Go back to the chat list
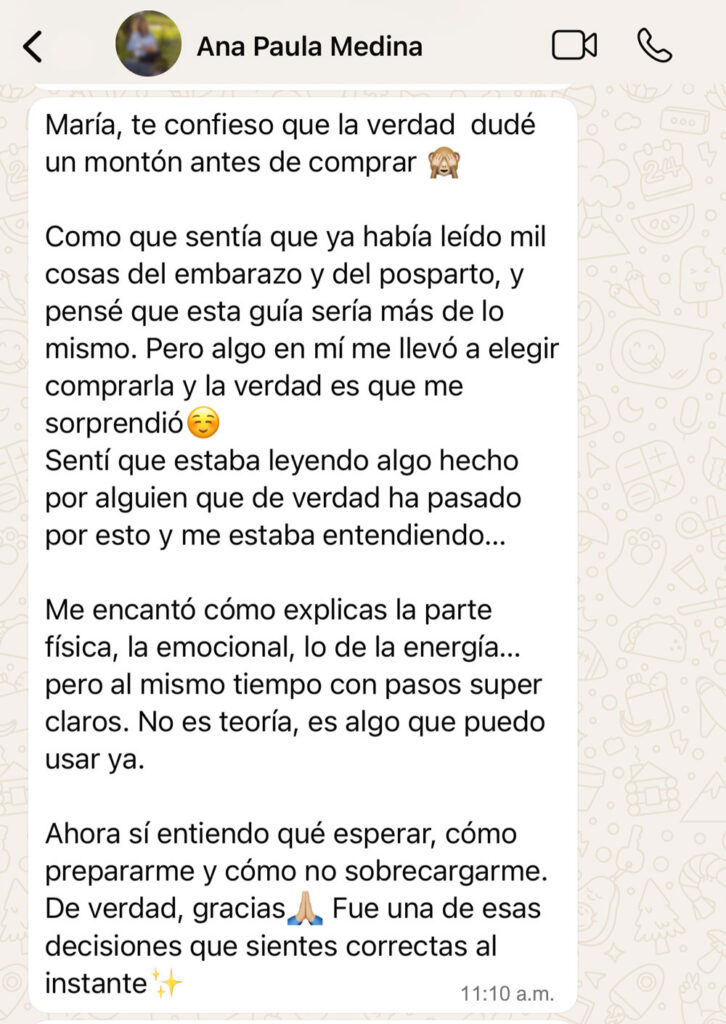726x1024 pixels. (33, 46)
